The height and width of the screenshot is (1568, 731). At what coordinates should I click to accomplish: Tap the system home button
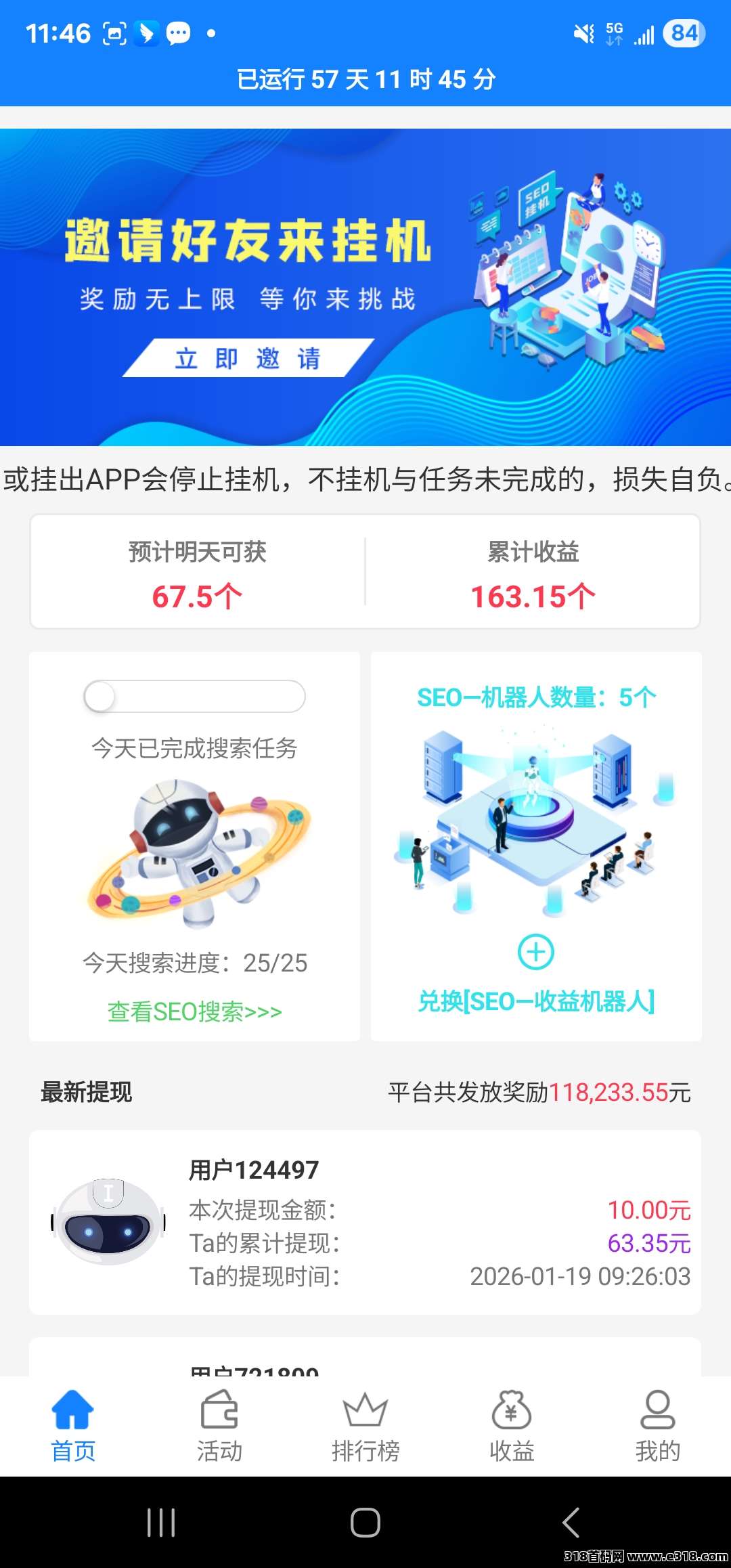[365, 1523]
